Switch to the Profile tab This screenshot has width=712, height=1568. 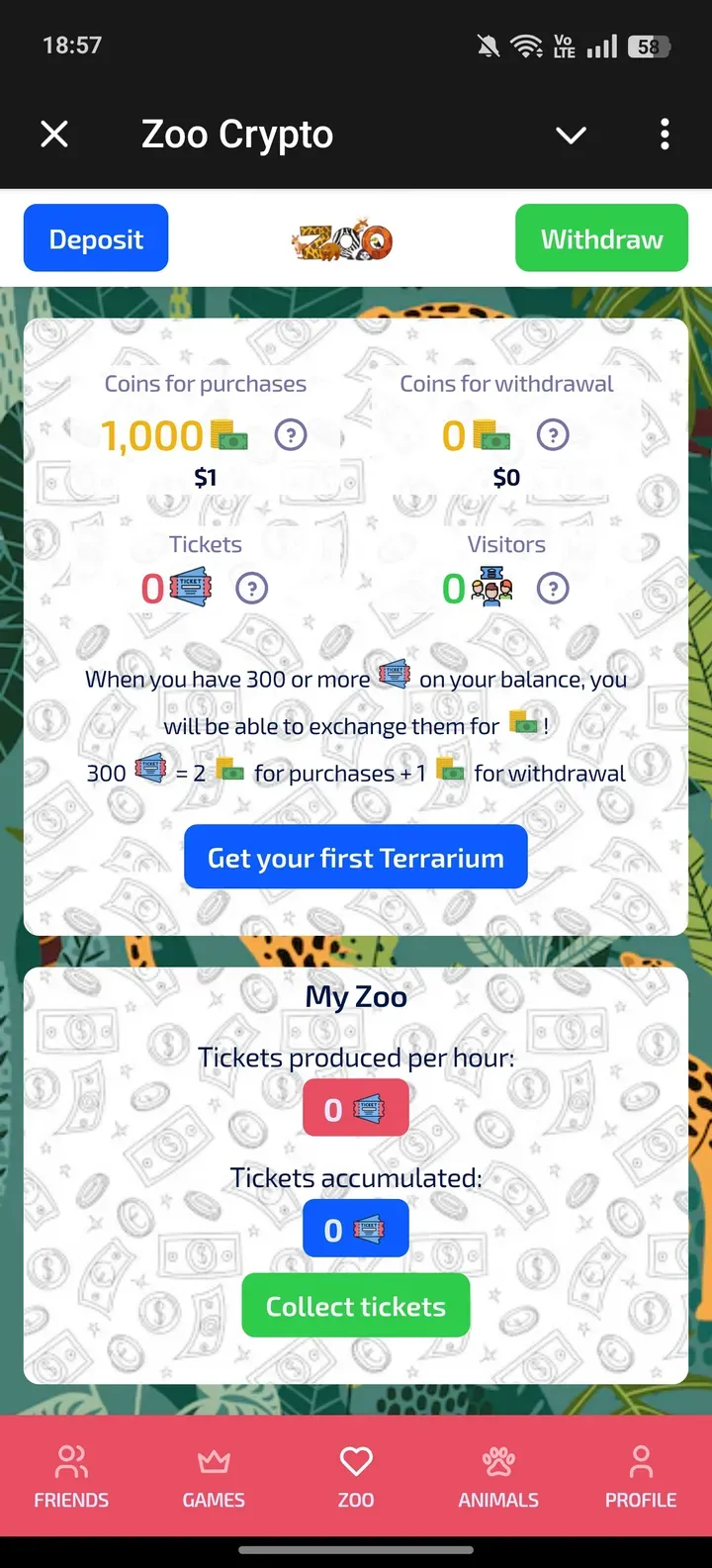click(x=640, y=1474)
